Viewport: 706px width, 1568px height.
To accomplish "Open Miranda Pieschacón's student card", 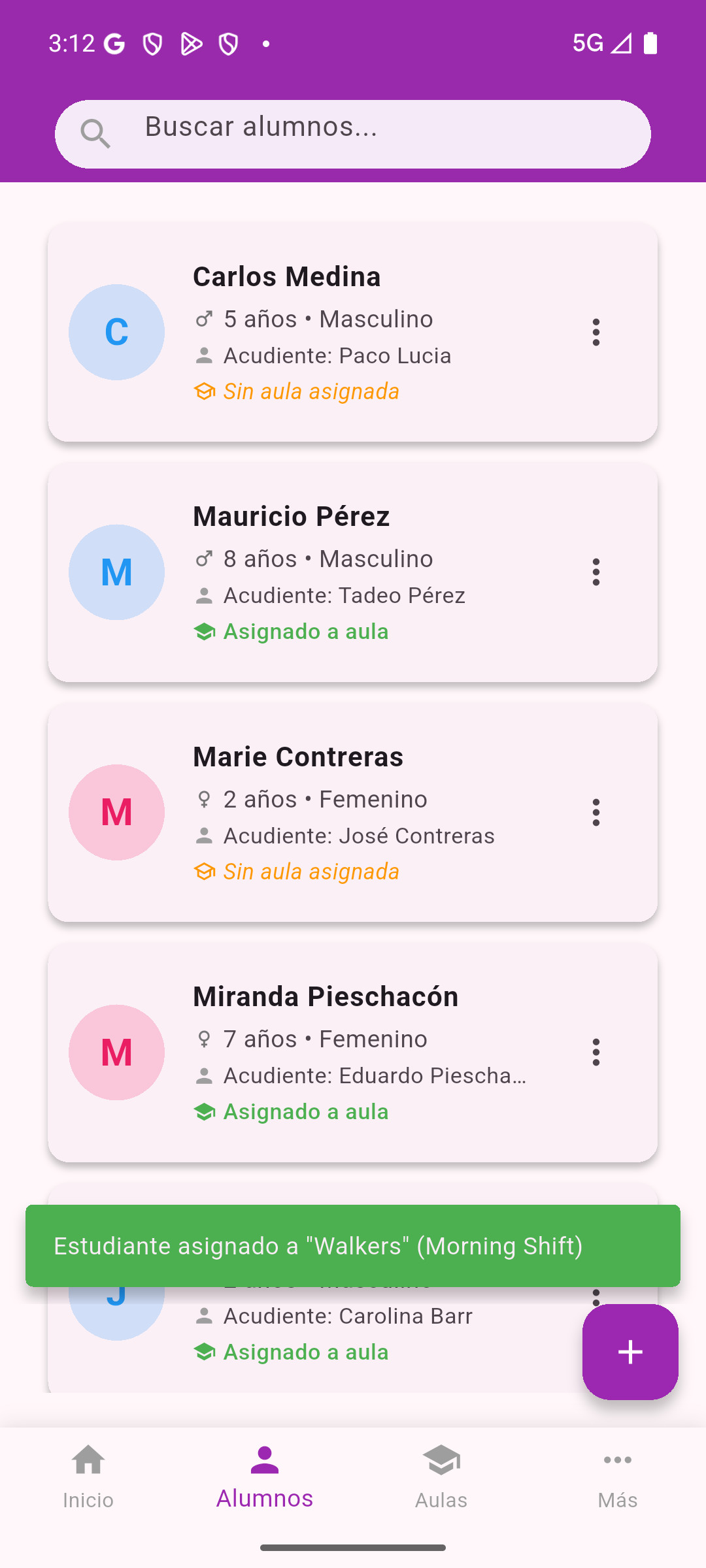I will point(353,1053).
